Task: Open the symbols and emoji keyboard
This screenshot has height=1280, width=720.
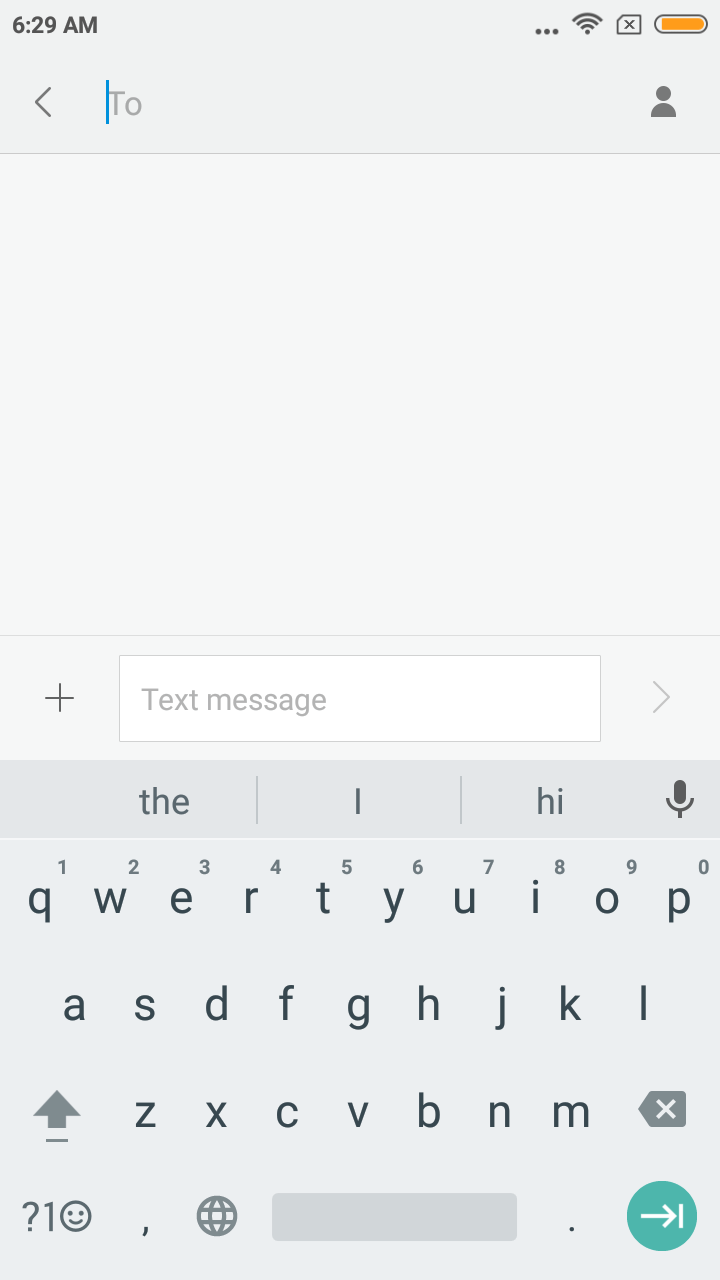Action: pyautogui.click(x=57, y=1217)
